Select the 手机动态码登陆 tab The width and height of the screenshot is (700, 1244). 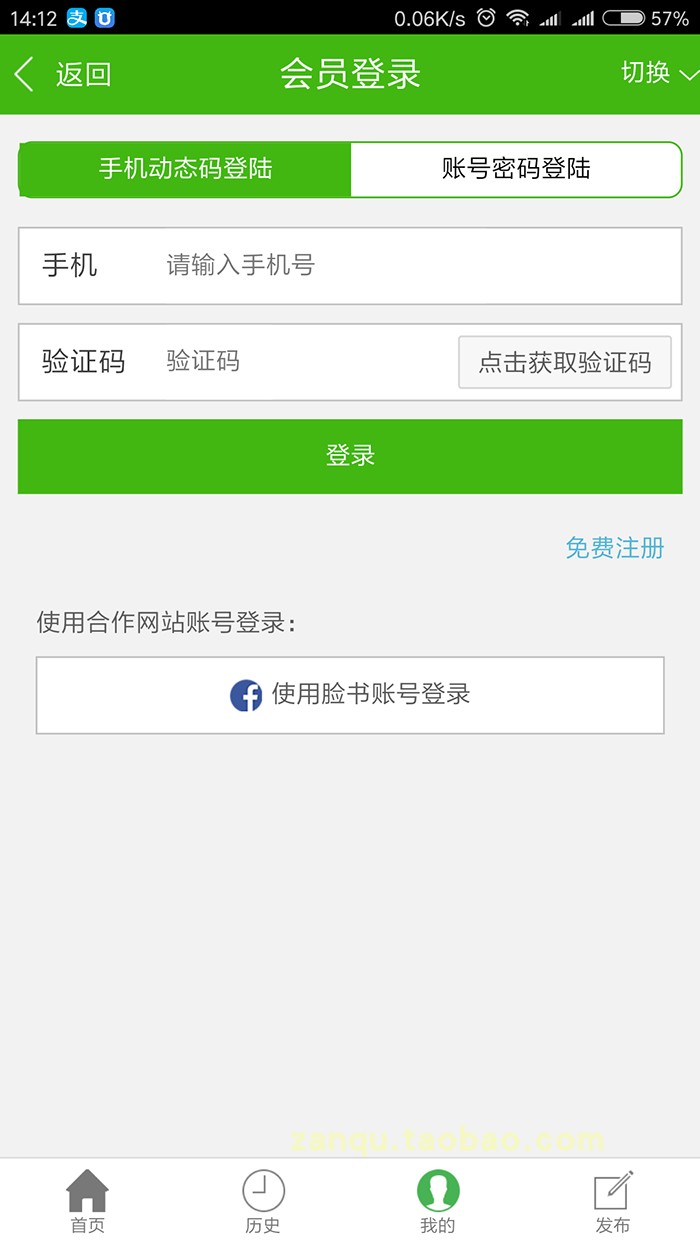pos(185,169)
